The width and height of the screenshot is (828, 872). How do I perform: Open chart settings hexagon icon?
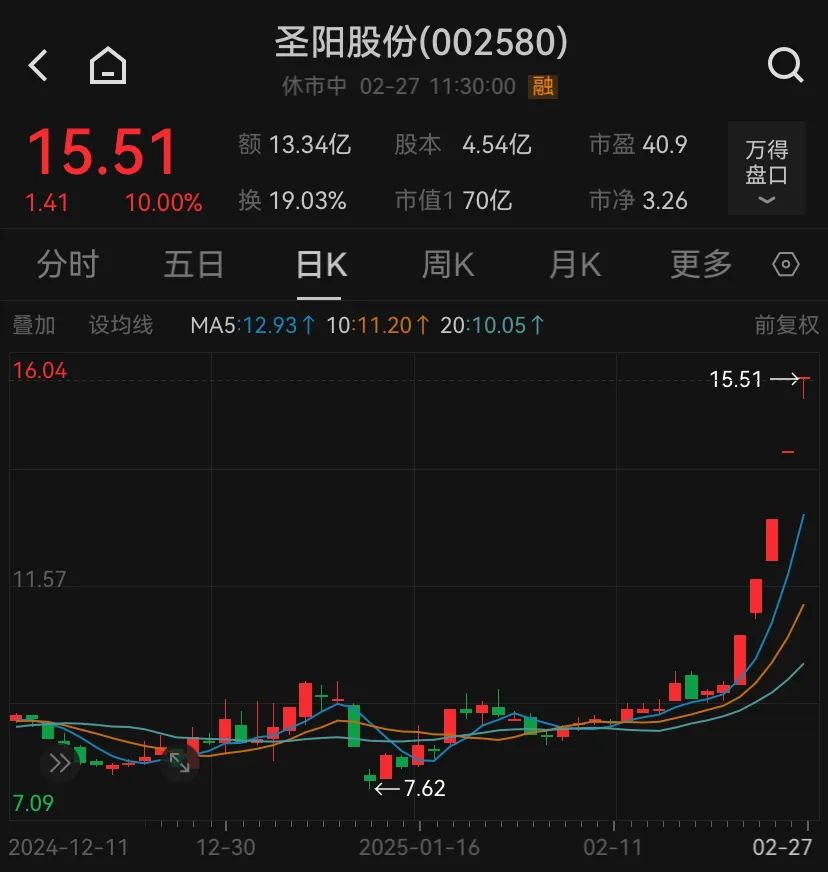(786, 265)
